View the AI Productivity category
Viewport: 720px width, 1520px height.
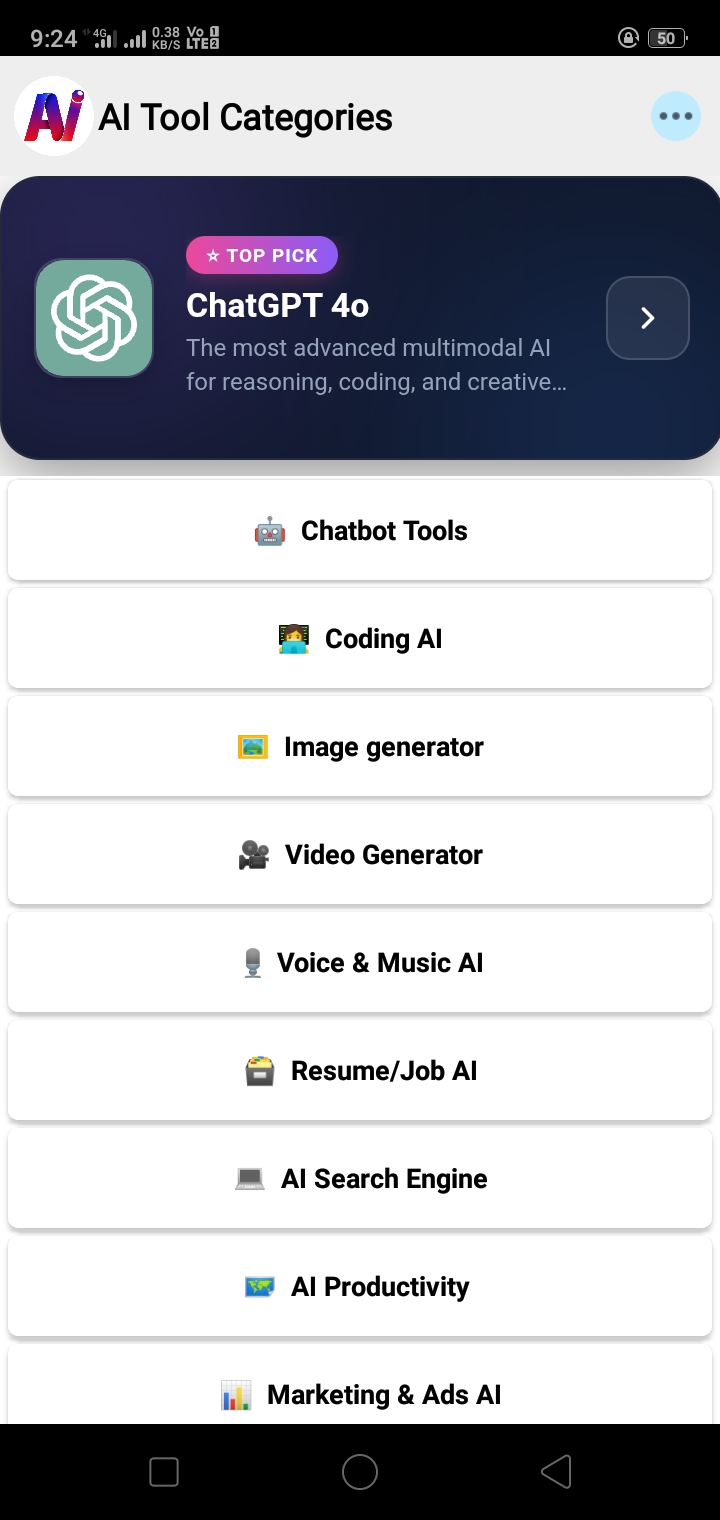360,1287
